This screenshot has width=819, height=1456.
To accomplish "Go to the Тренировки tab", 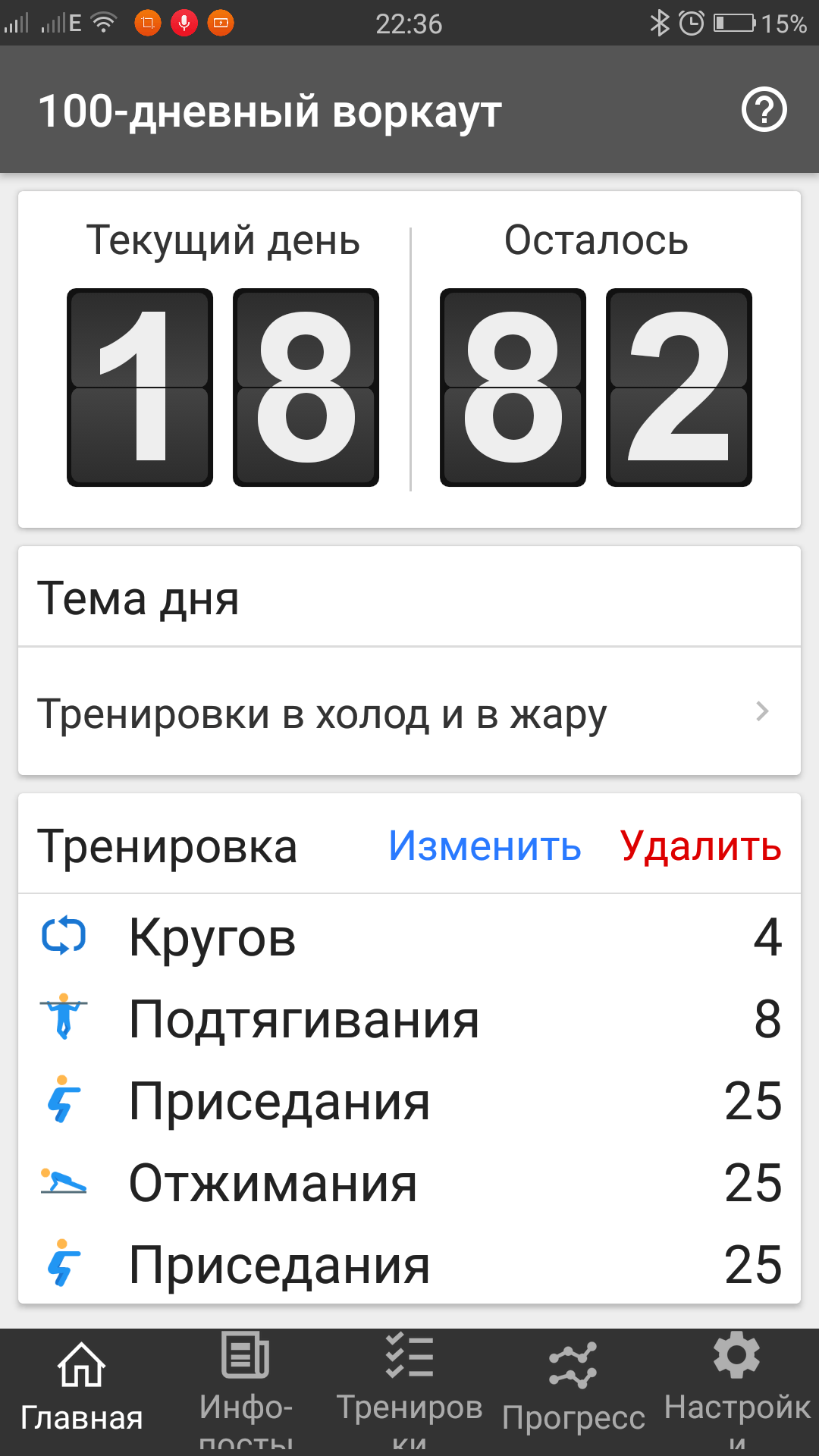I will click(x=409, y=1389).
